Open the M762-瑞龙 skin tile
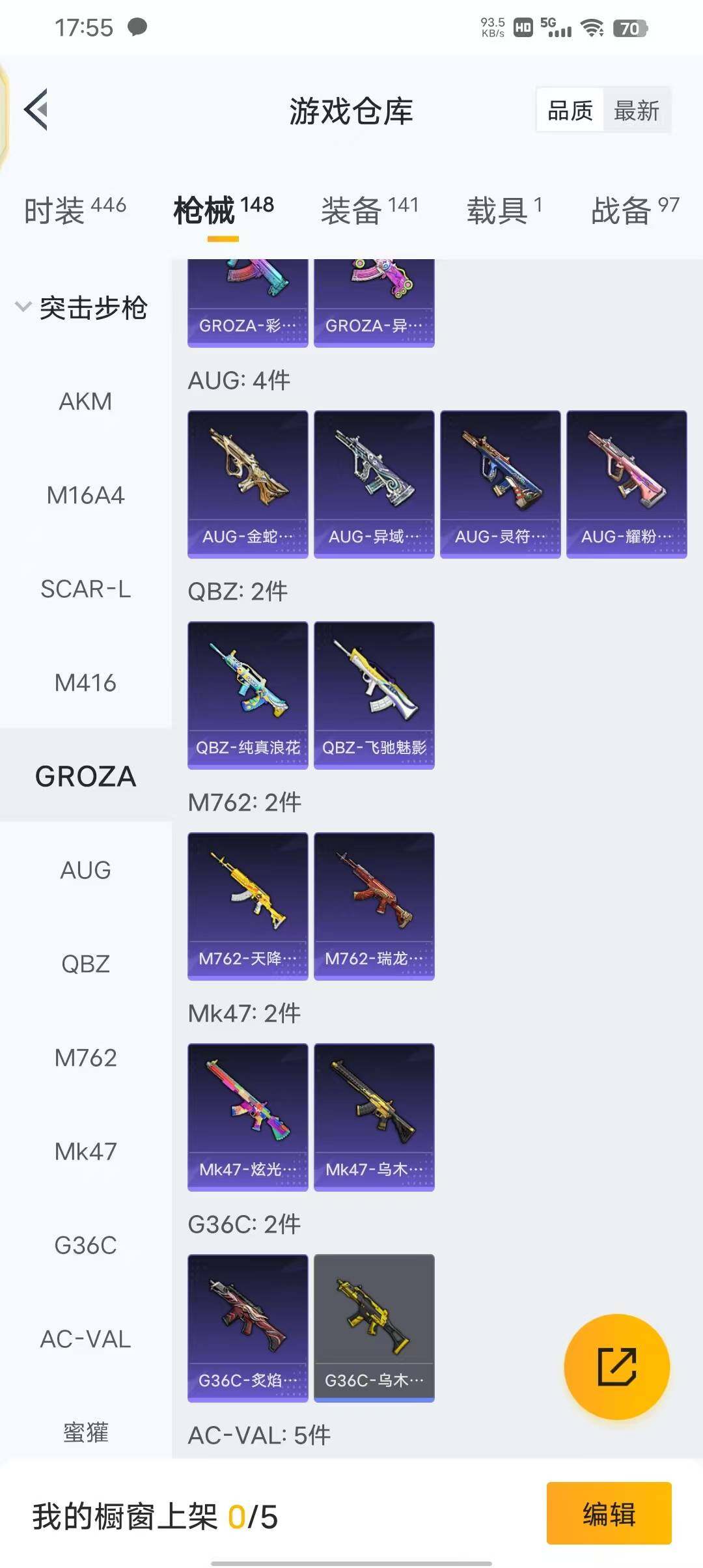 click(x=374, y=906)
